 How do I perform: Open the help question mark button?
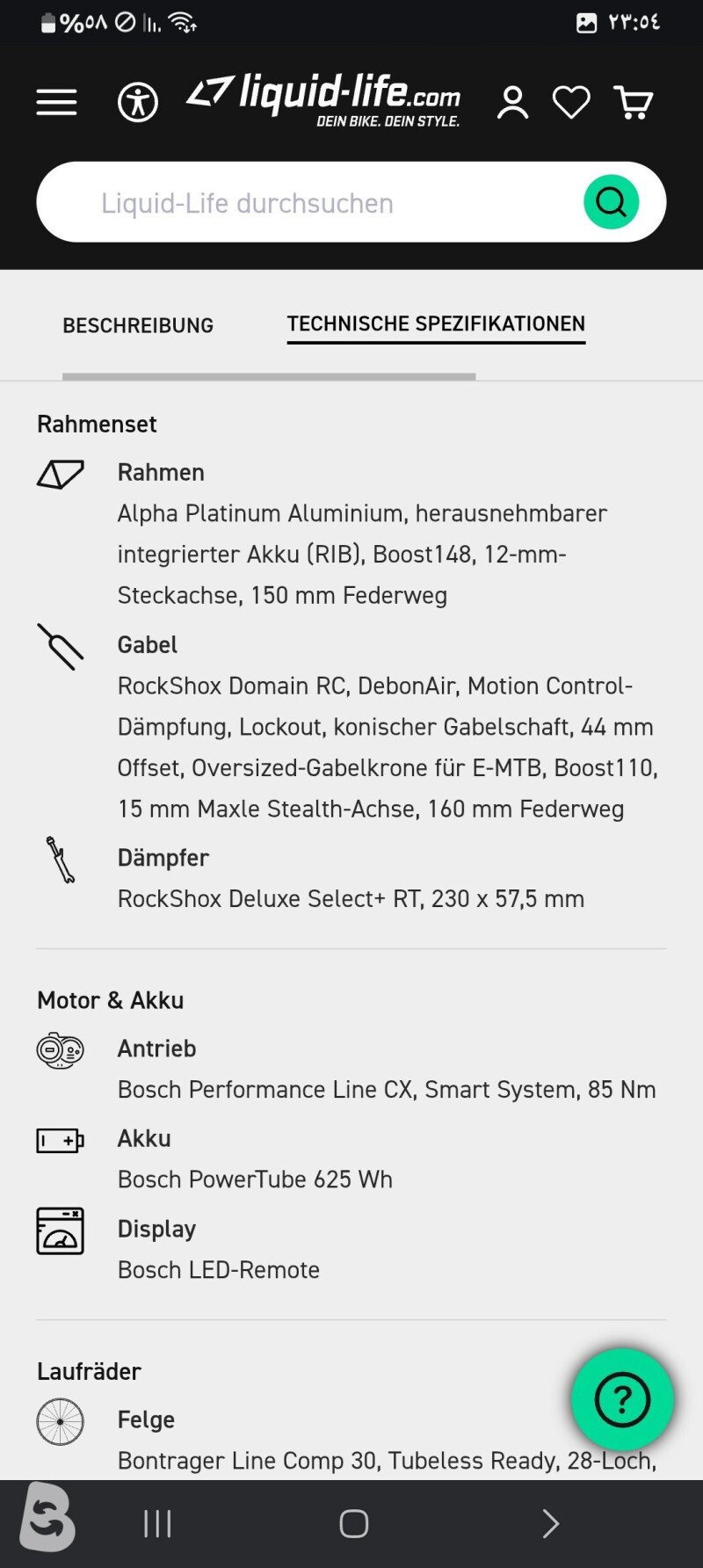[622, 1399]
